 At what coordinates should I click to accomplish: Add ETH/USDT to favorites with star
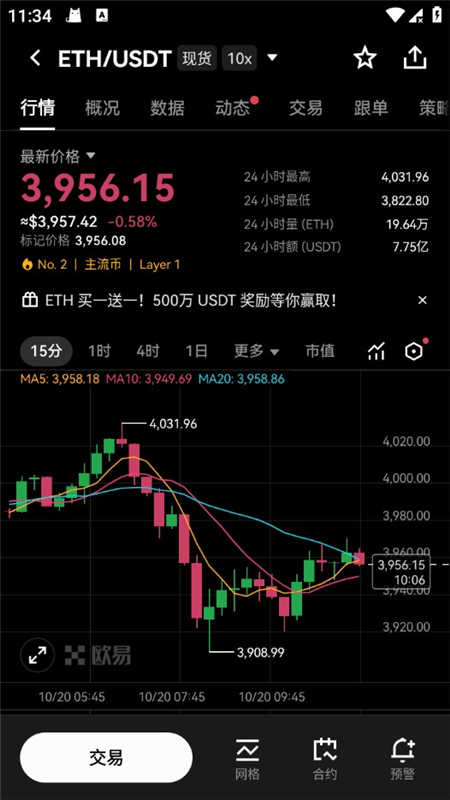365,58
